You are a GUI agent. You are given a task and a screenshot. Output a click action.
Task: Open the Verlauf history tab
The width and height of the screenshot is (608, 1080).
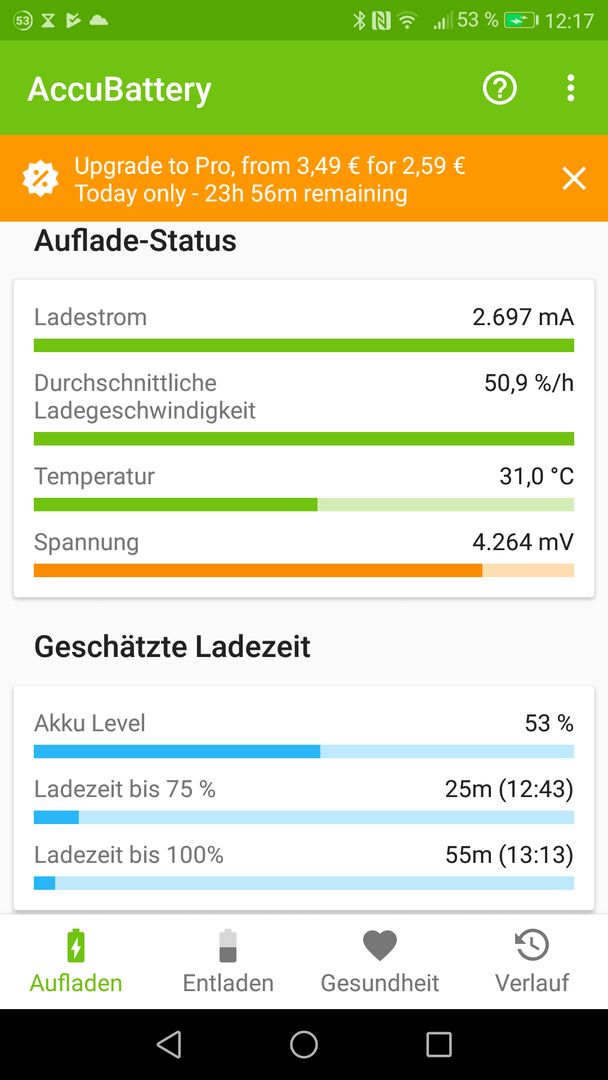pyautogui.click(x=532, y=962)
